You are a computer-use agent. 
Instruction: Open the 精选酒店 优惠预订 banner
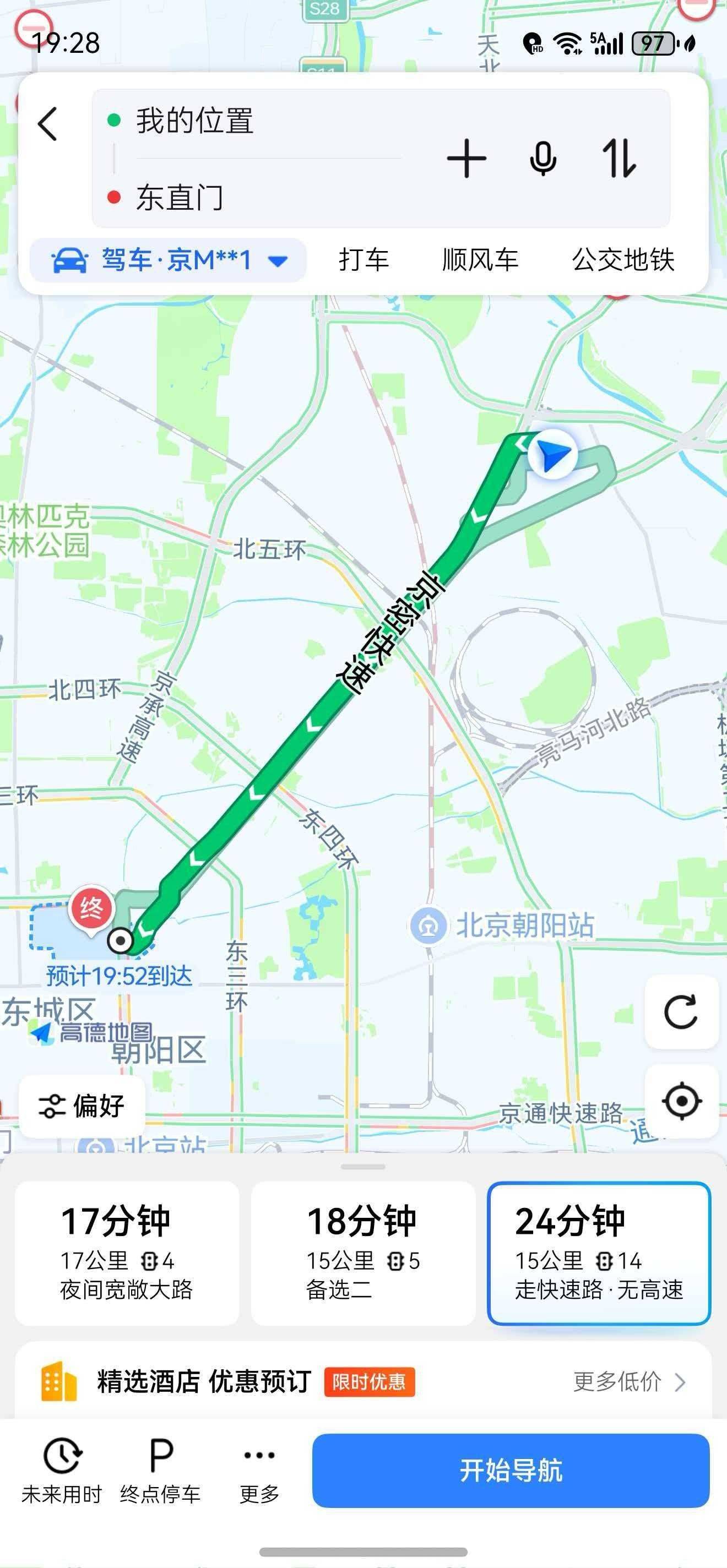pos(363,1382)
